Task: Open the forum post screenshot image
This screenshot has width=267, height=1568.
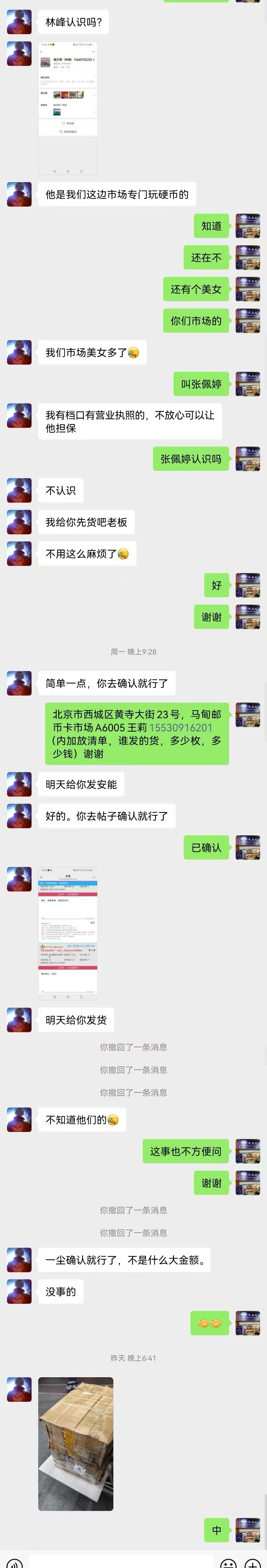Action: [x=67, y=933]
